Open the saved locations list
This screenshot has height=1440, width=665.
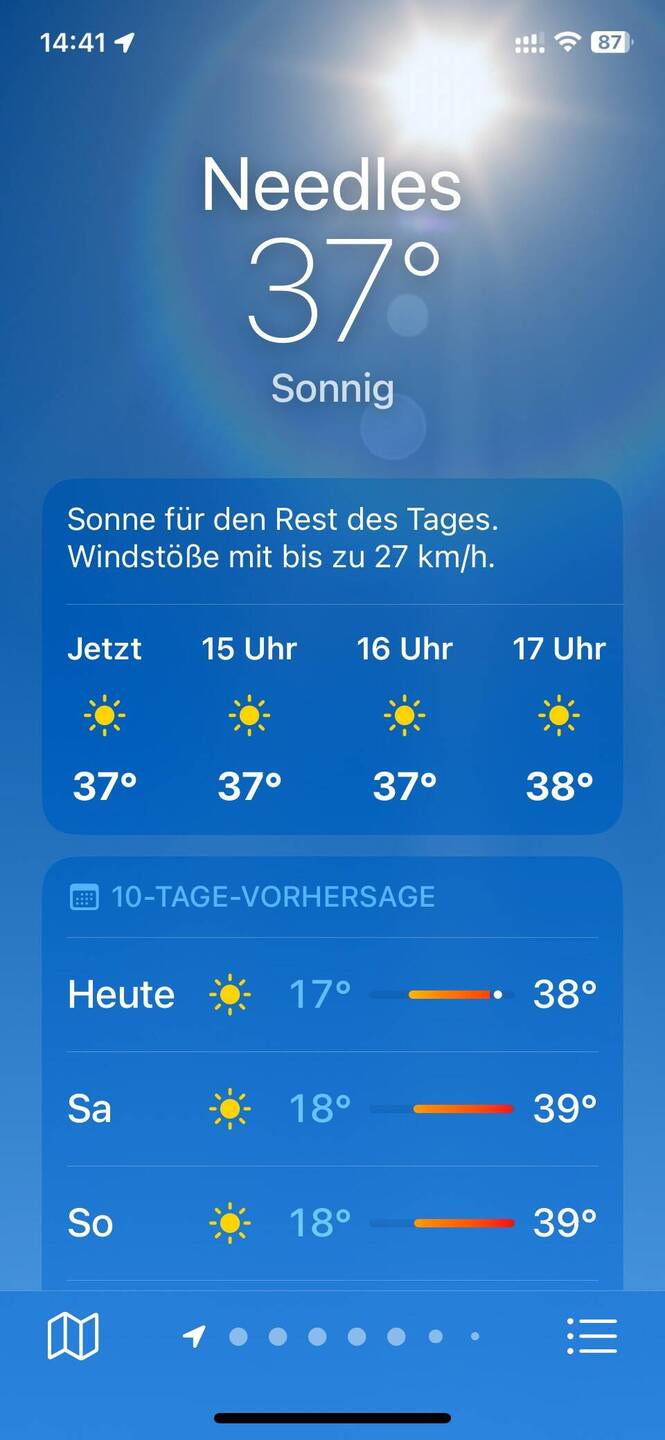click(x=591, y=1336)
